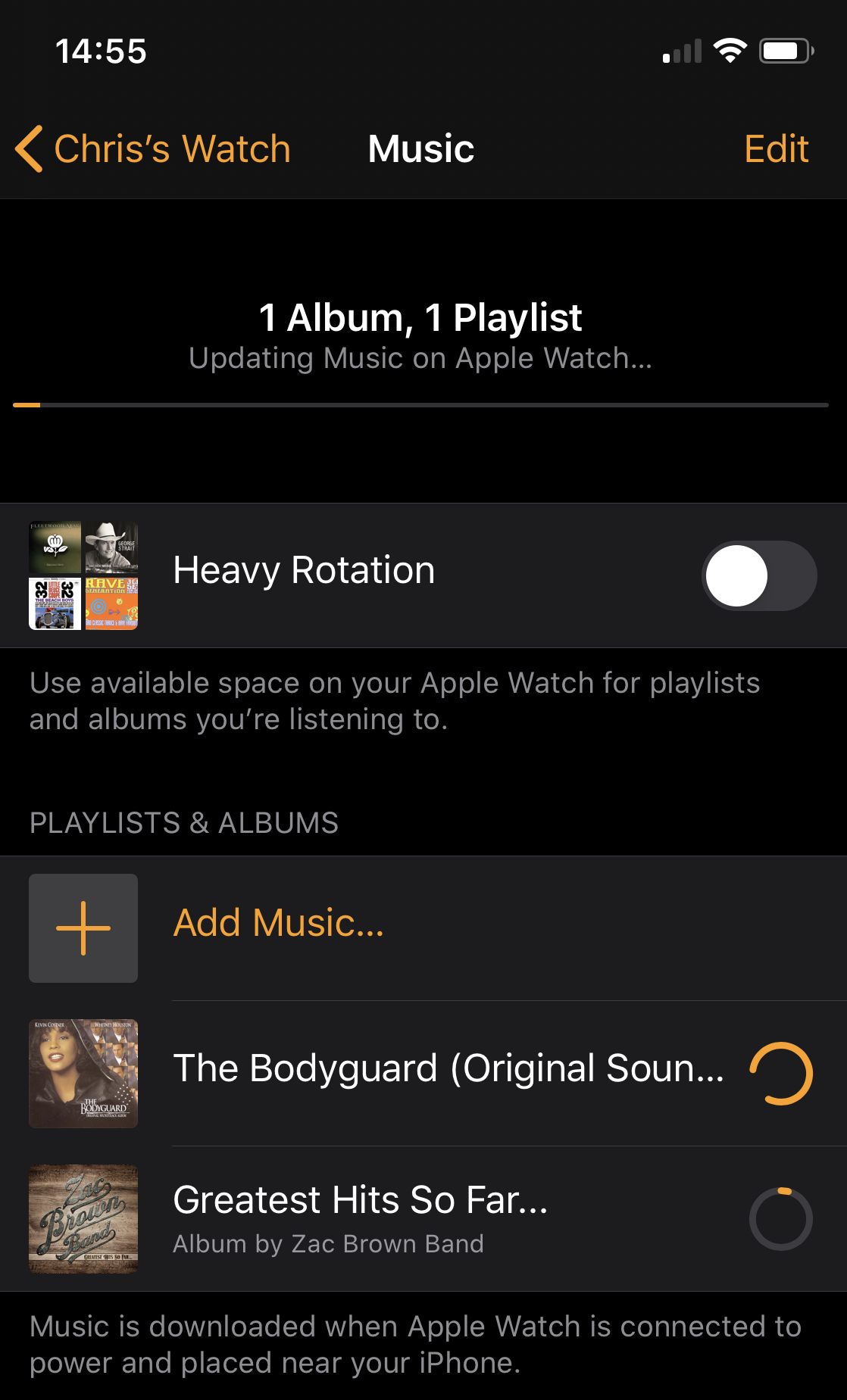Open The Bodyguard soundtrack row
Viewport: 847px width, 1400px height.
(x=447, y=1068)
